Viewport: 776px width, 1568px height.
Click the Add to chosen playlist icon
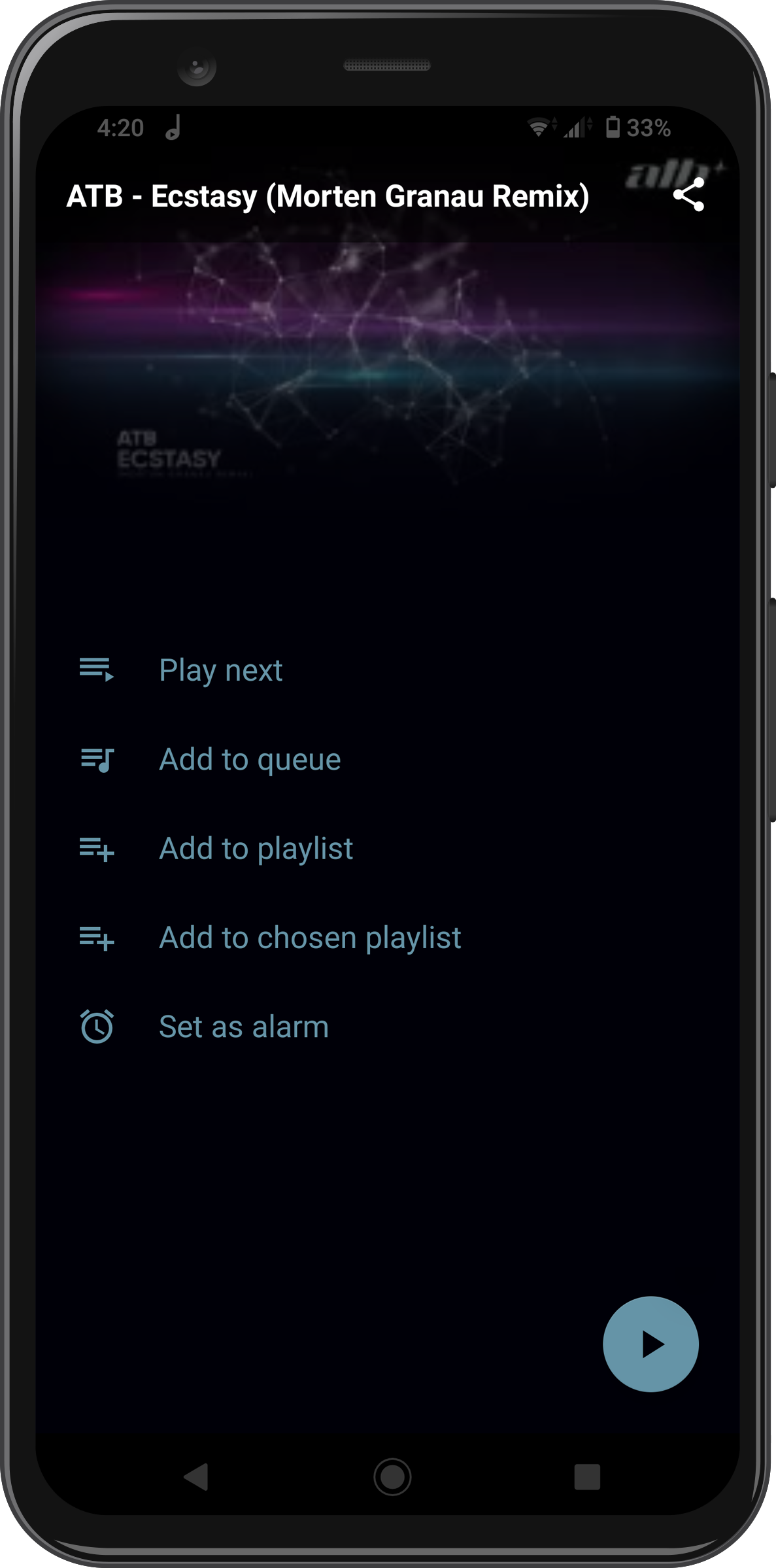click(97, 938)
